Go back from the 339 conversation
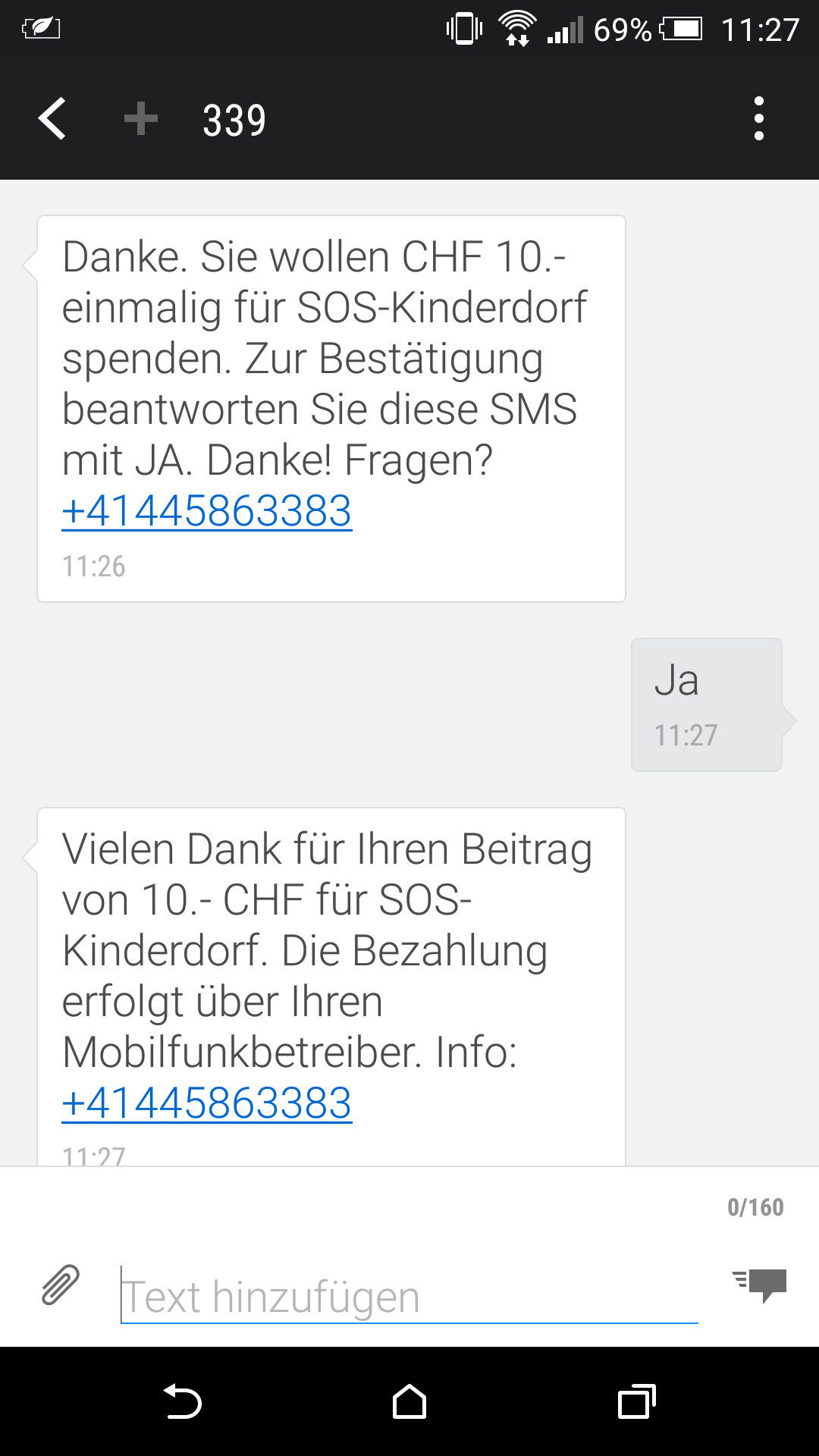Viewport: 819px width, 1456px height. (x=52, y=119)
